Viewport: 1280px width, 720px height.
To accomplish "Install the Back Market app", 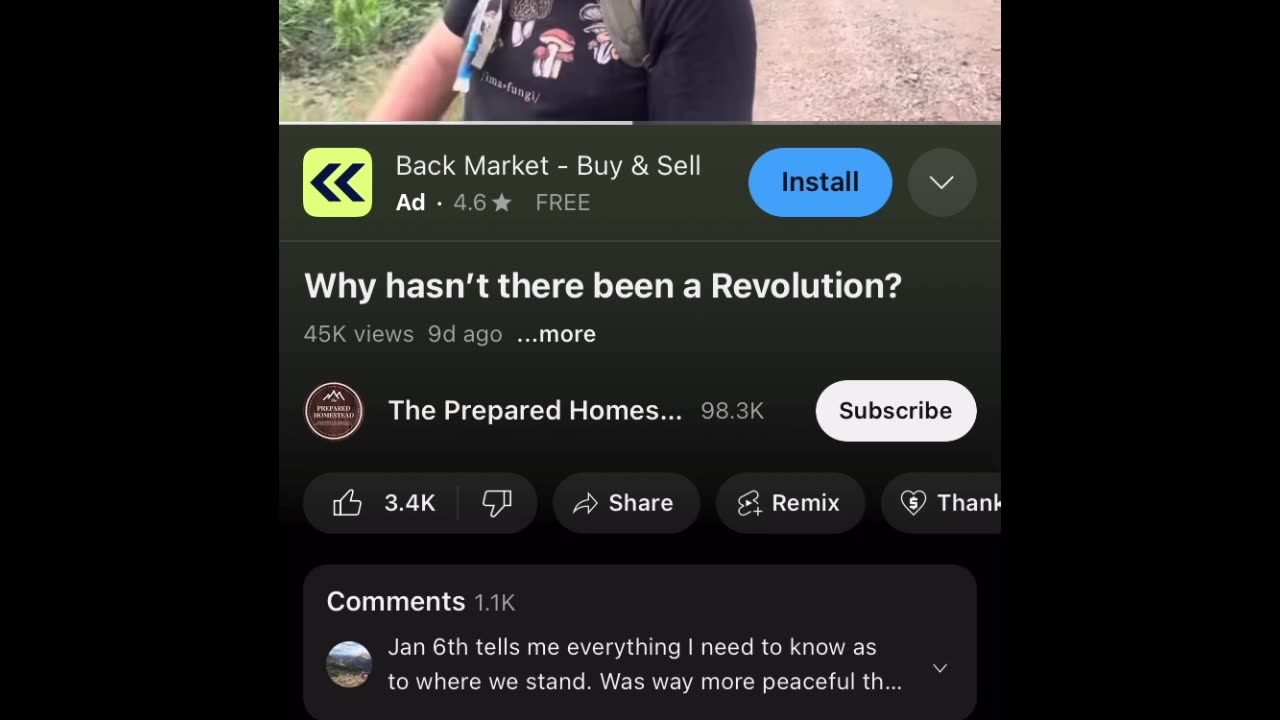I will click(819, 182).
